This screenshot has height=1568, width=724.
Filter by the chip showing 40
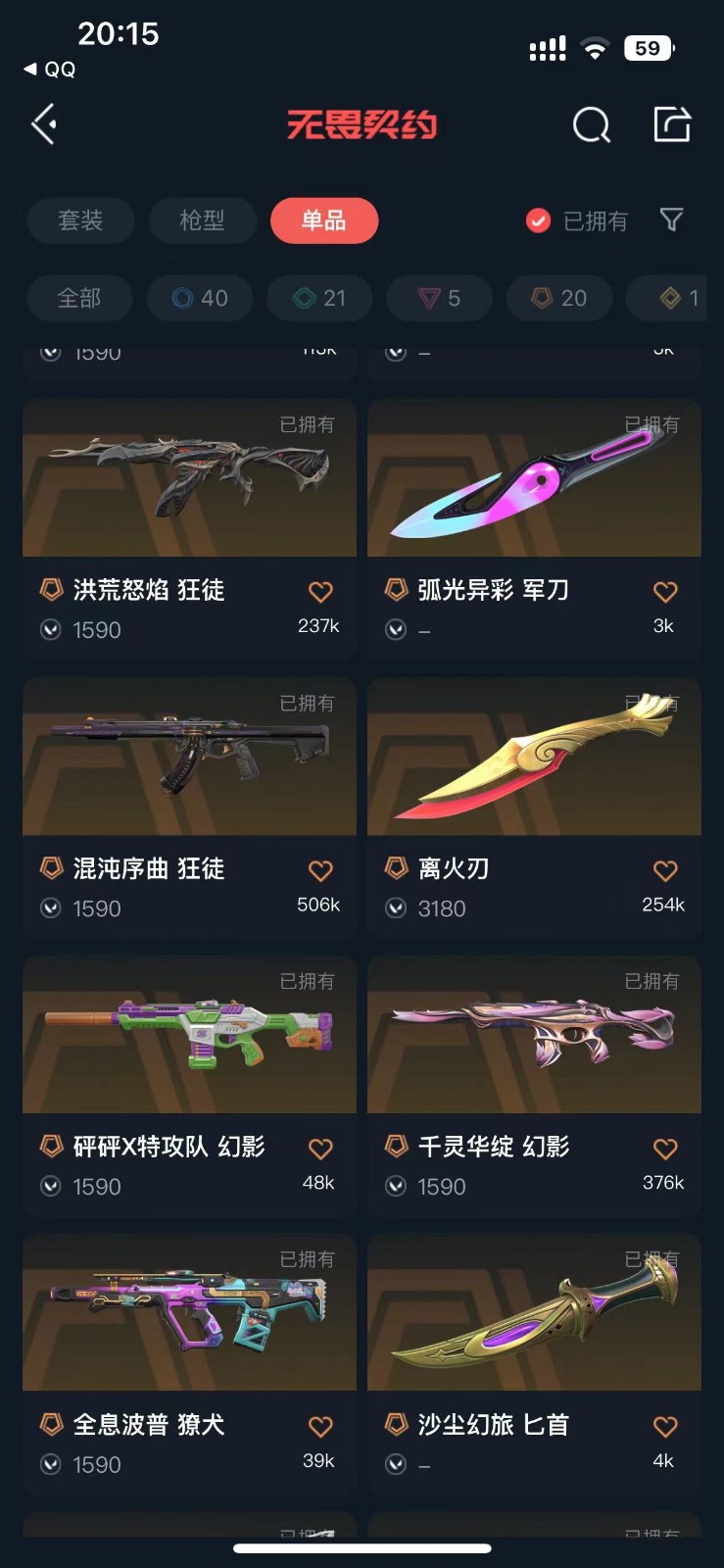point(200,298)
